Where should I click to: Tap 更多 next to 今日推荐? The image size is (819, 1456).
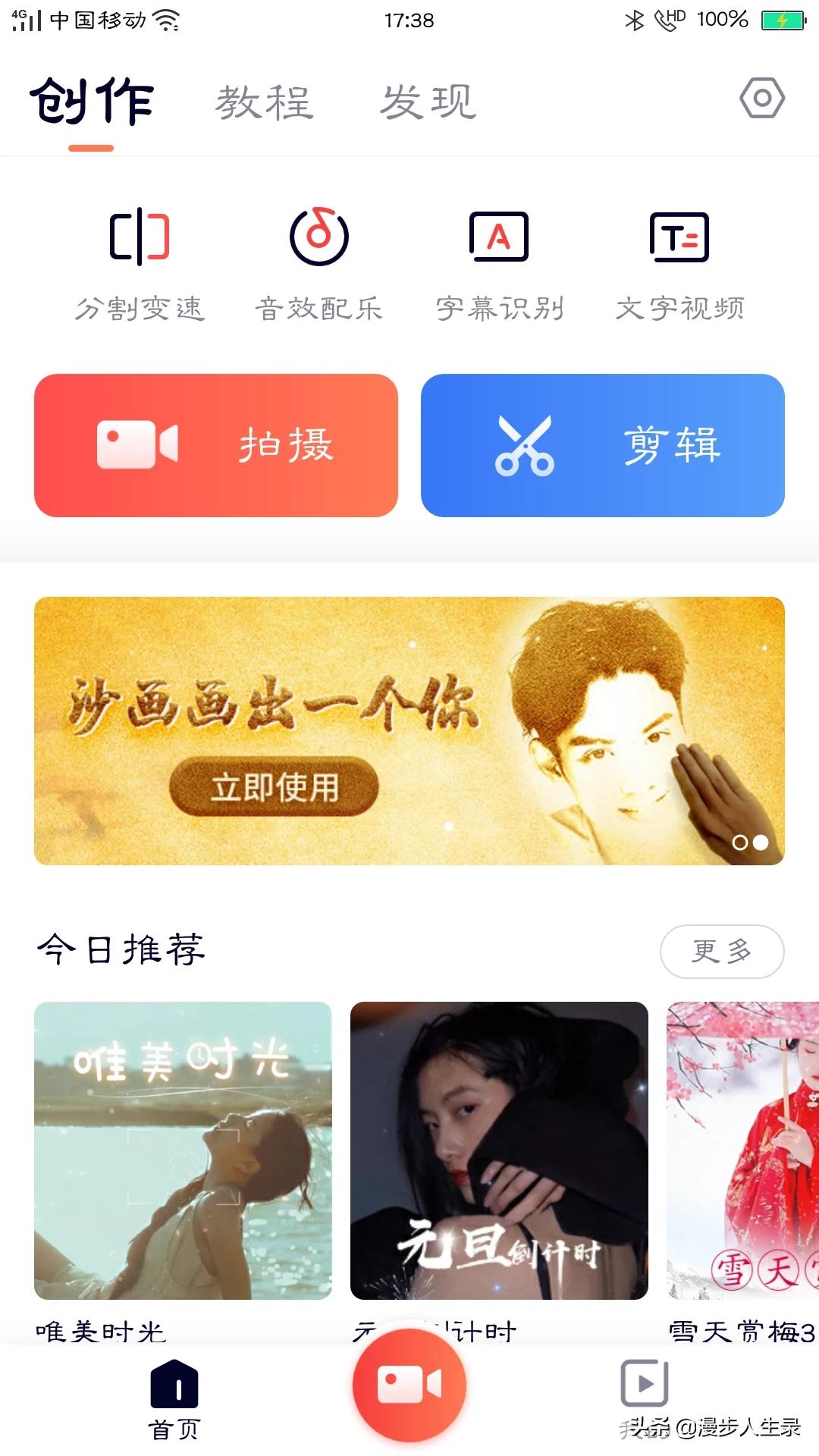[721, 951]
